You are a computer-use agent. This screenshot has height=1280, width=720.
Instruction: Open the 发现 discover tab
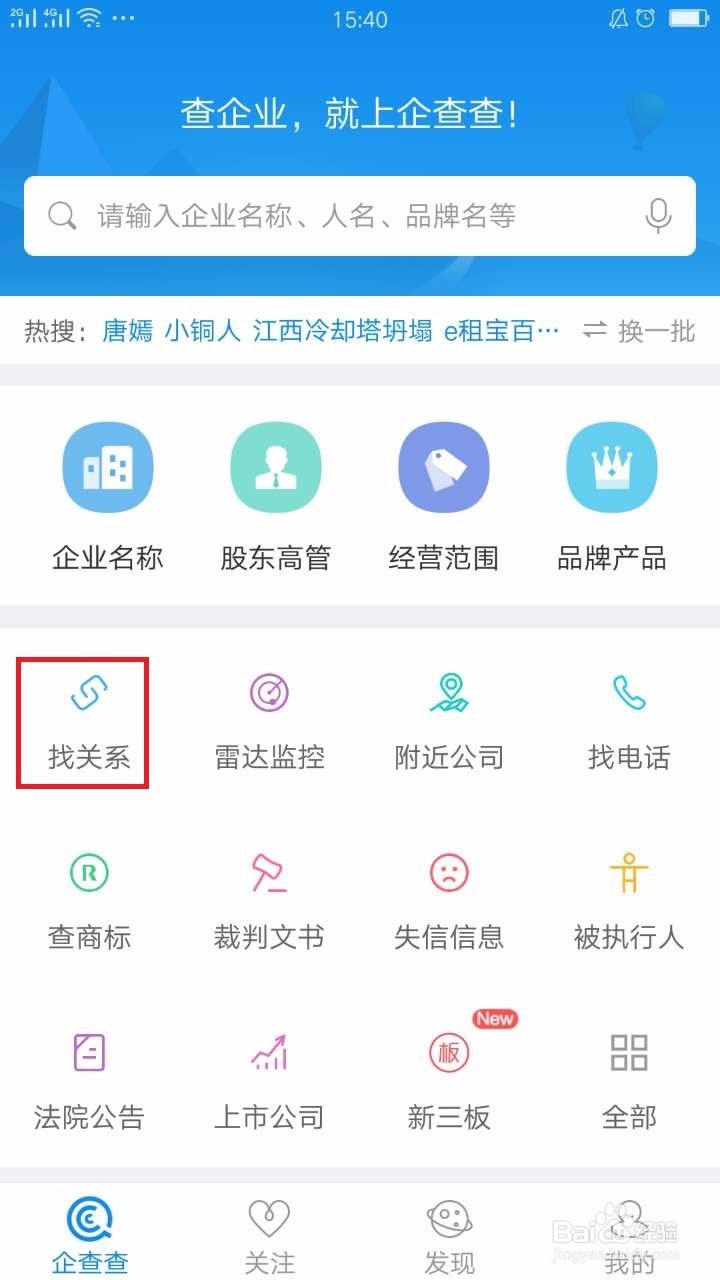(x=448, y=1235)
